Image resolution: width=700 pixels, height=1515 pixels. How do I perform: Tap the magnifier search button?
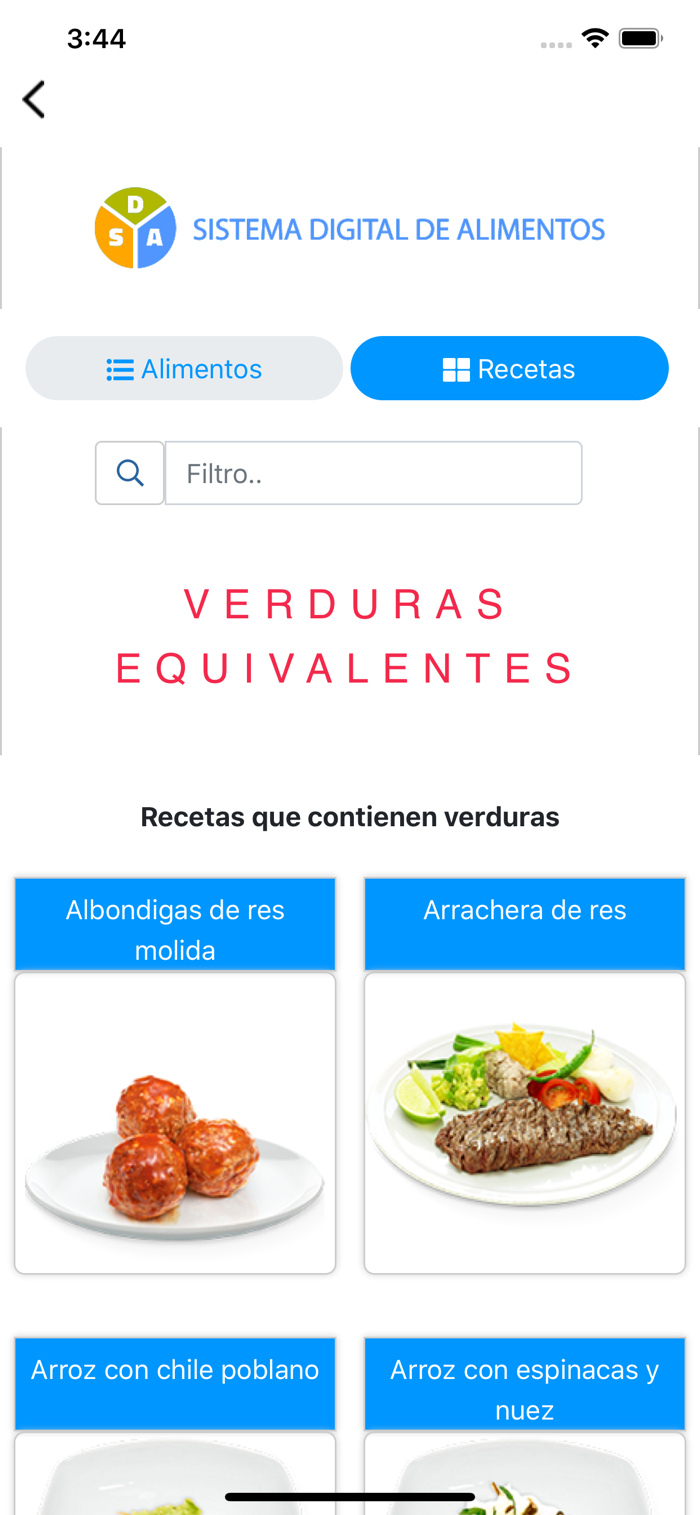[x=130, y=473]
